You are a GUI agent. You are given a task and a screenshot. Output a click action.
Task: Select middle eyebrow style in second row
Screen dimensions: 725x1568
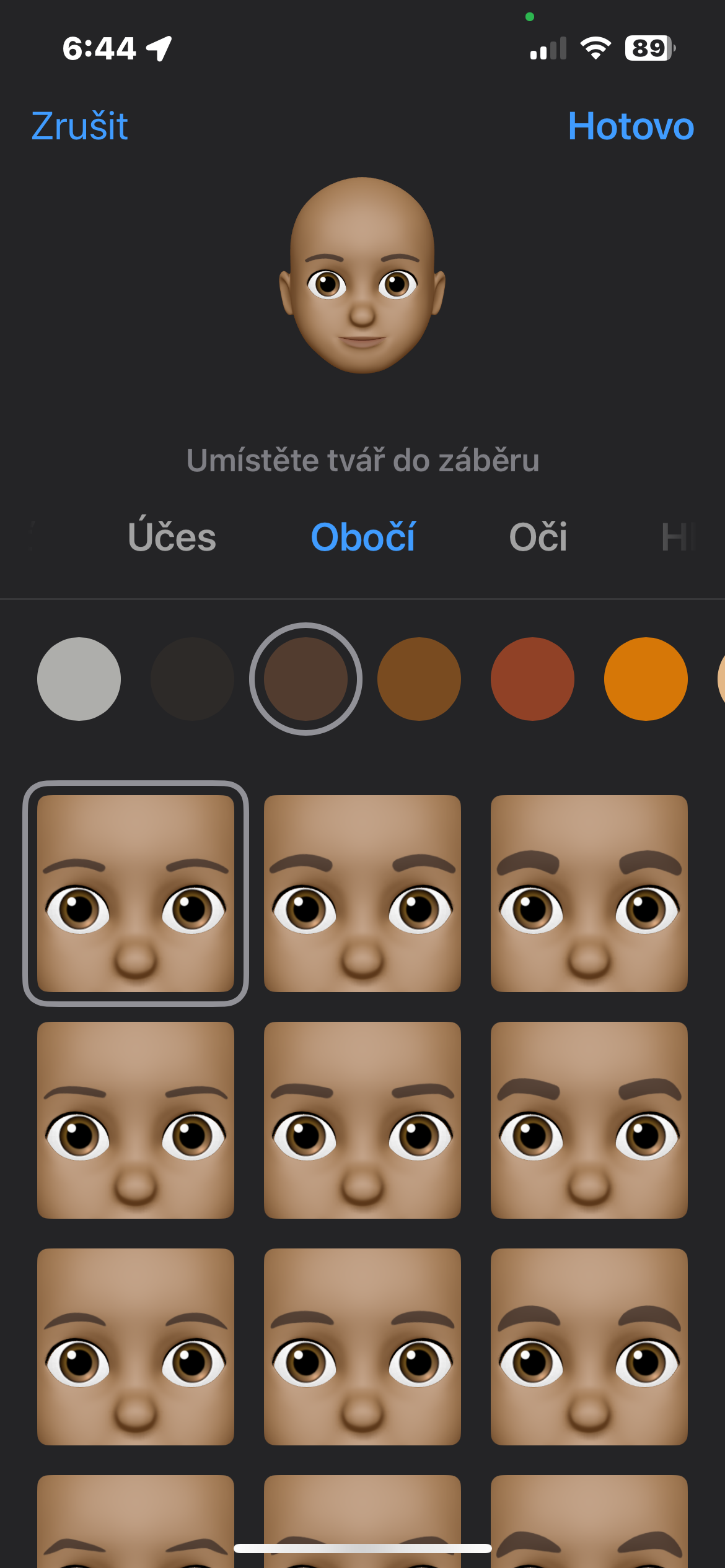tap(362, 1120)
